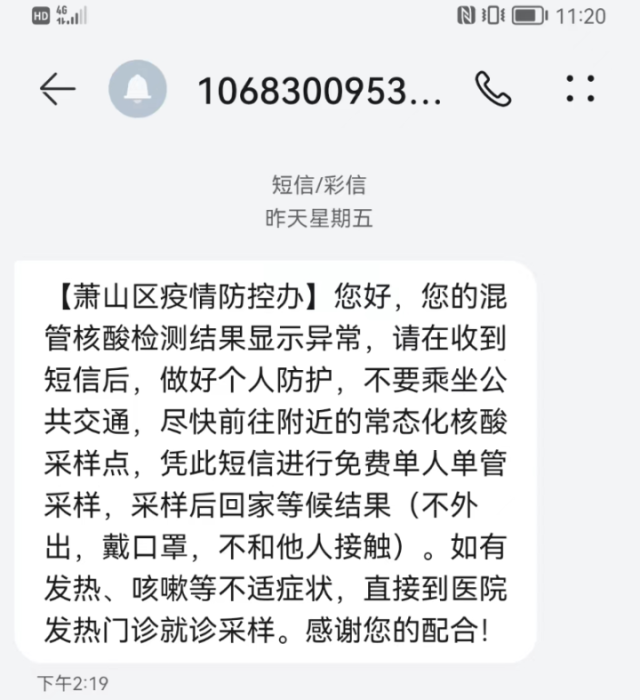Open the overflow menu

pos(580,89)
